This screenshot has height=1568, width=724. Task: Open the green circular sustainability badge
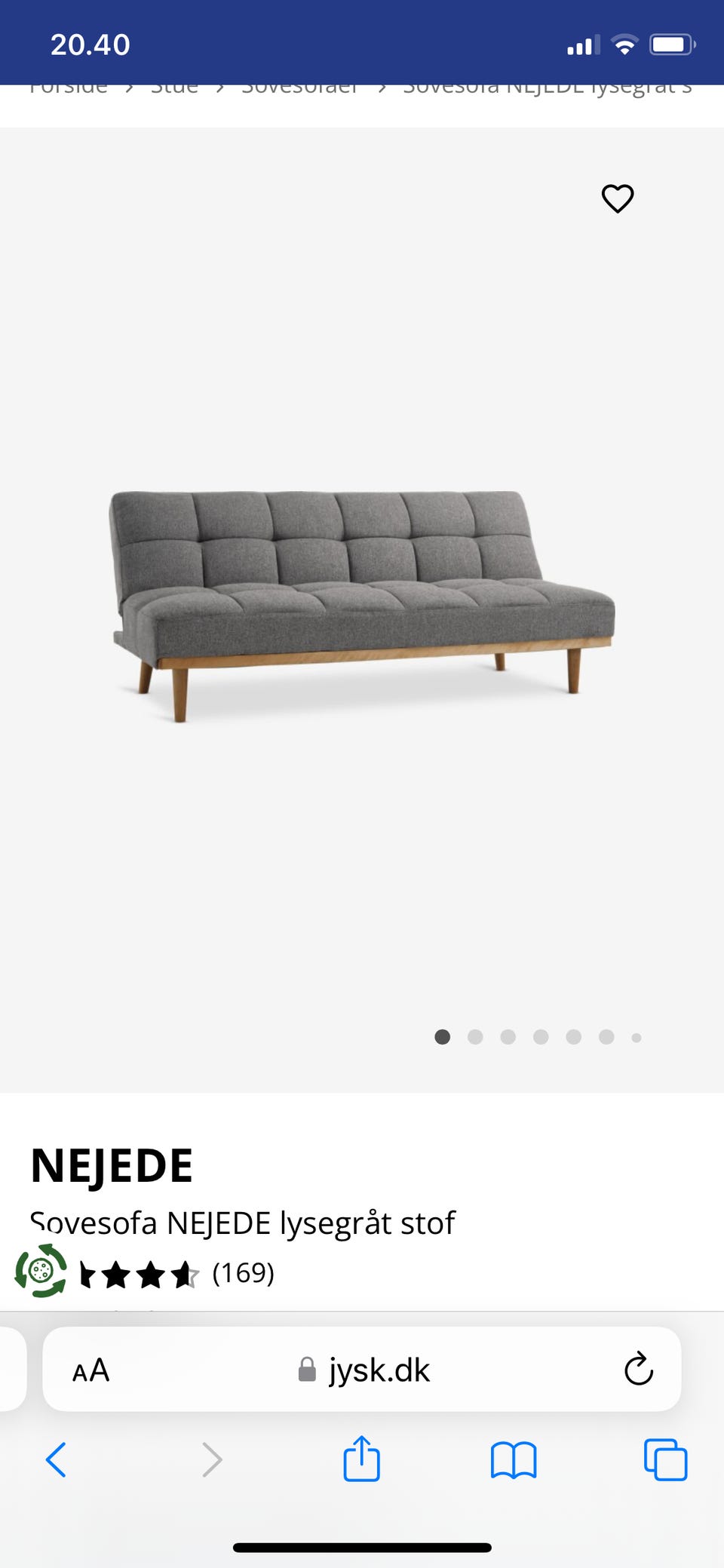point(41,1271)
